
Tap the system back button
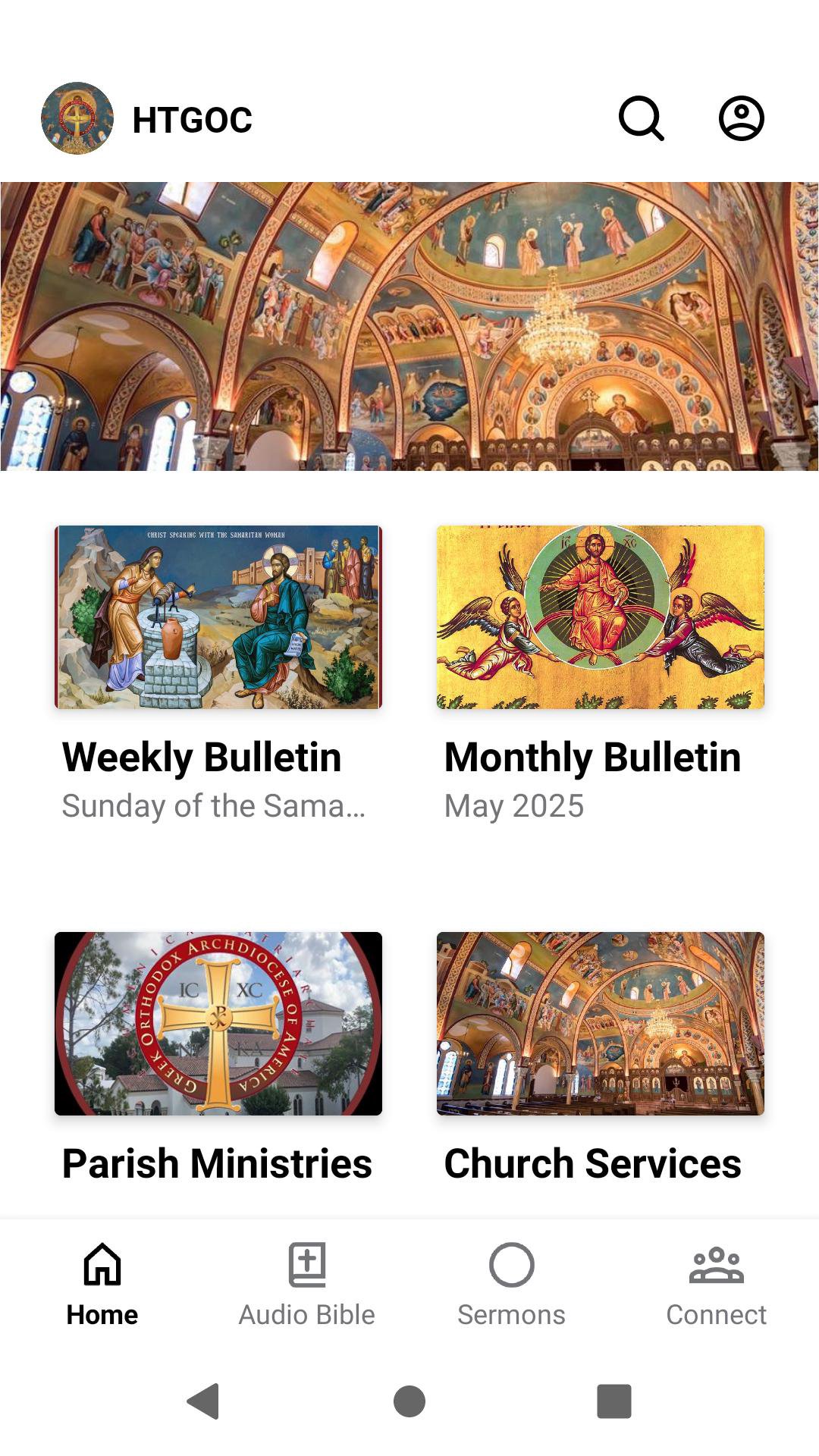click(203, 1401)
